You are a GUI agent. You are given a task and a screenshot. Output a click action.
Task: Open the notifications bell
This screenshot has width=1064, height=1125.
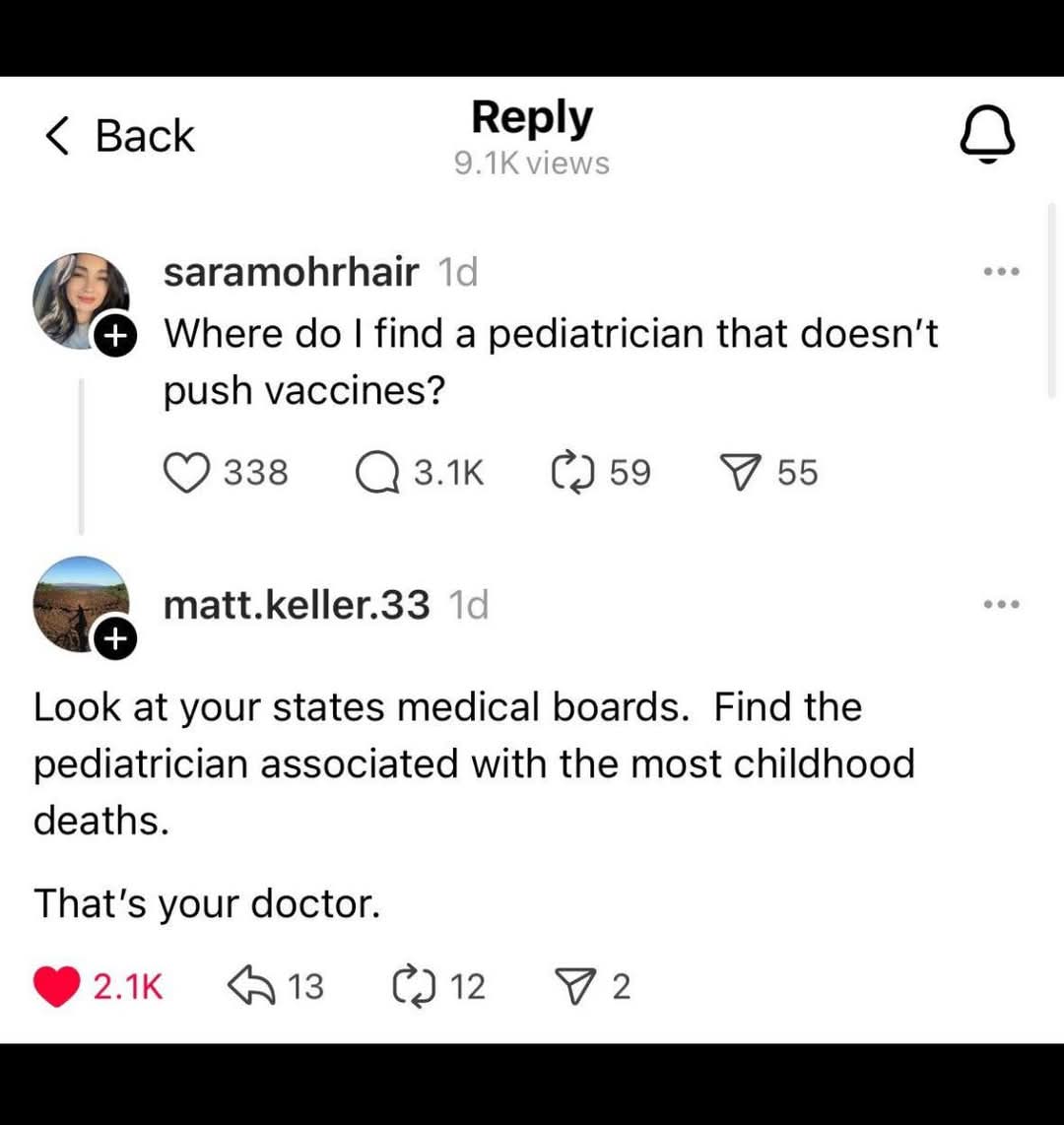point(987,138)
